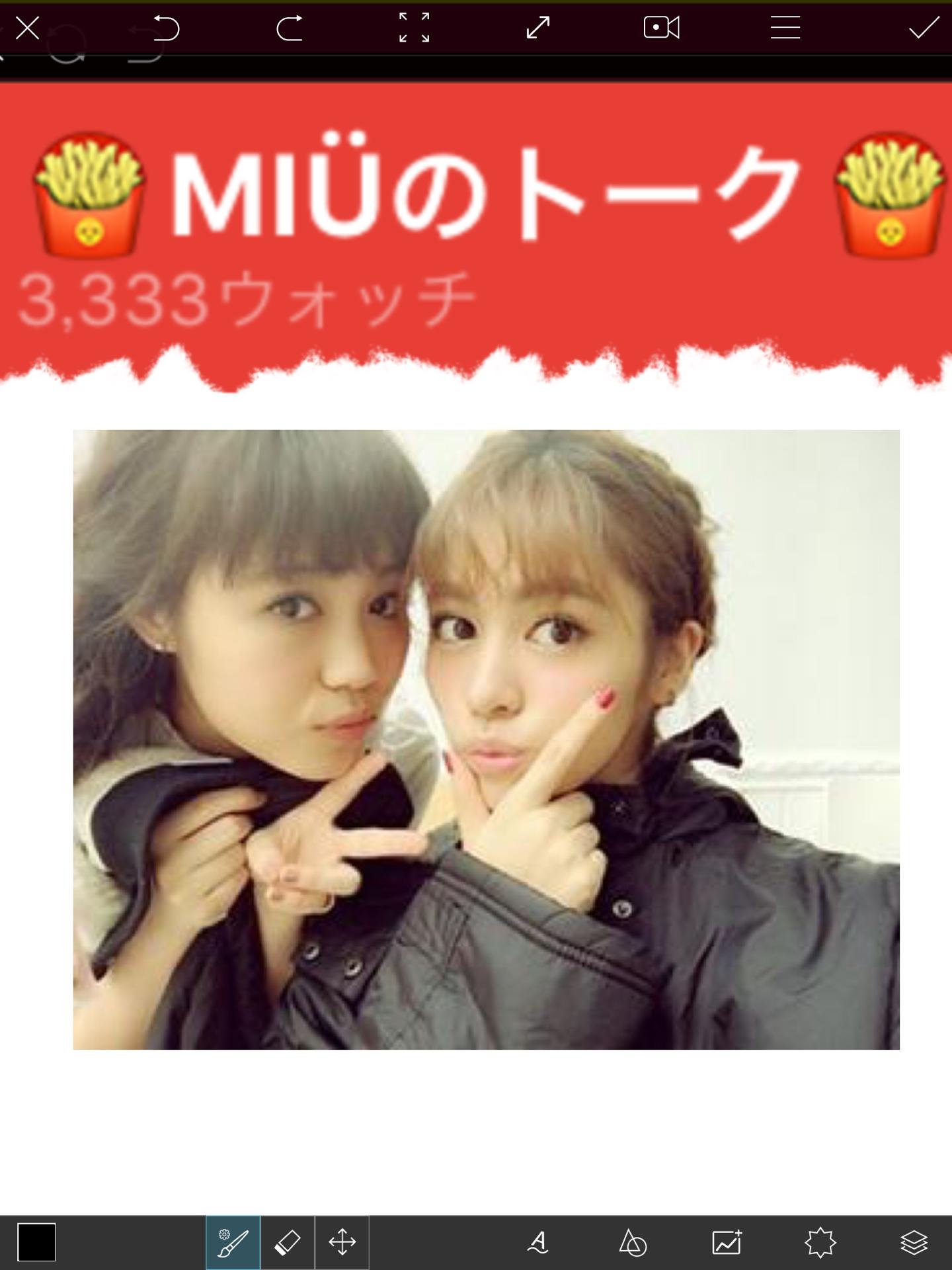Open the canvas resize arrow tool
This screenshot has height=1270, width=952.
point(537,28)
